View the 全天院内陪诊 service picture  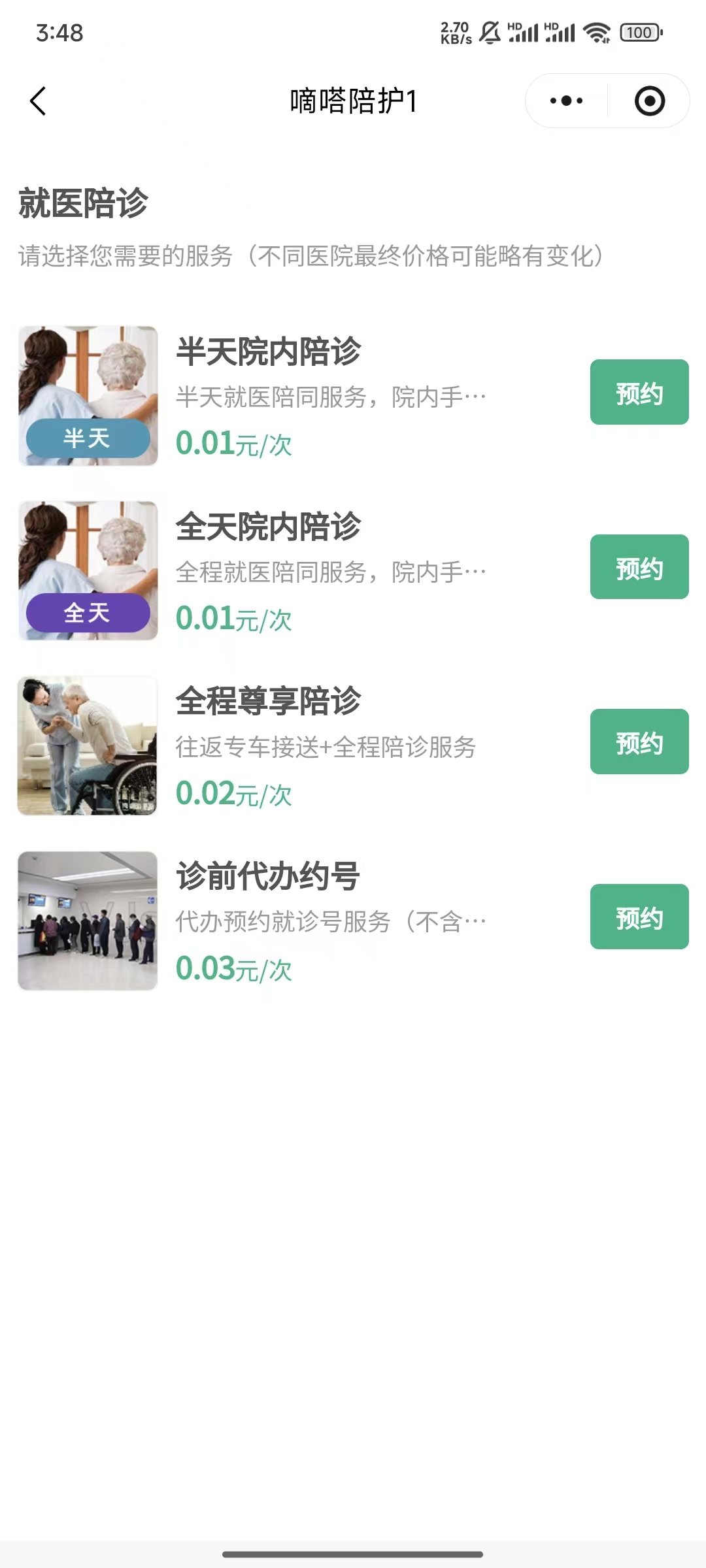tap(88, 570)
